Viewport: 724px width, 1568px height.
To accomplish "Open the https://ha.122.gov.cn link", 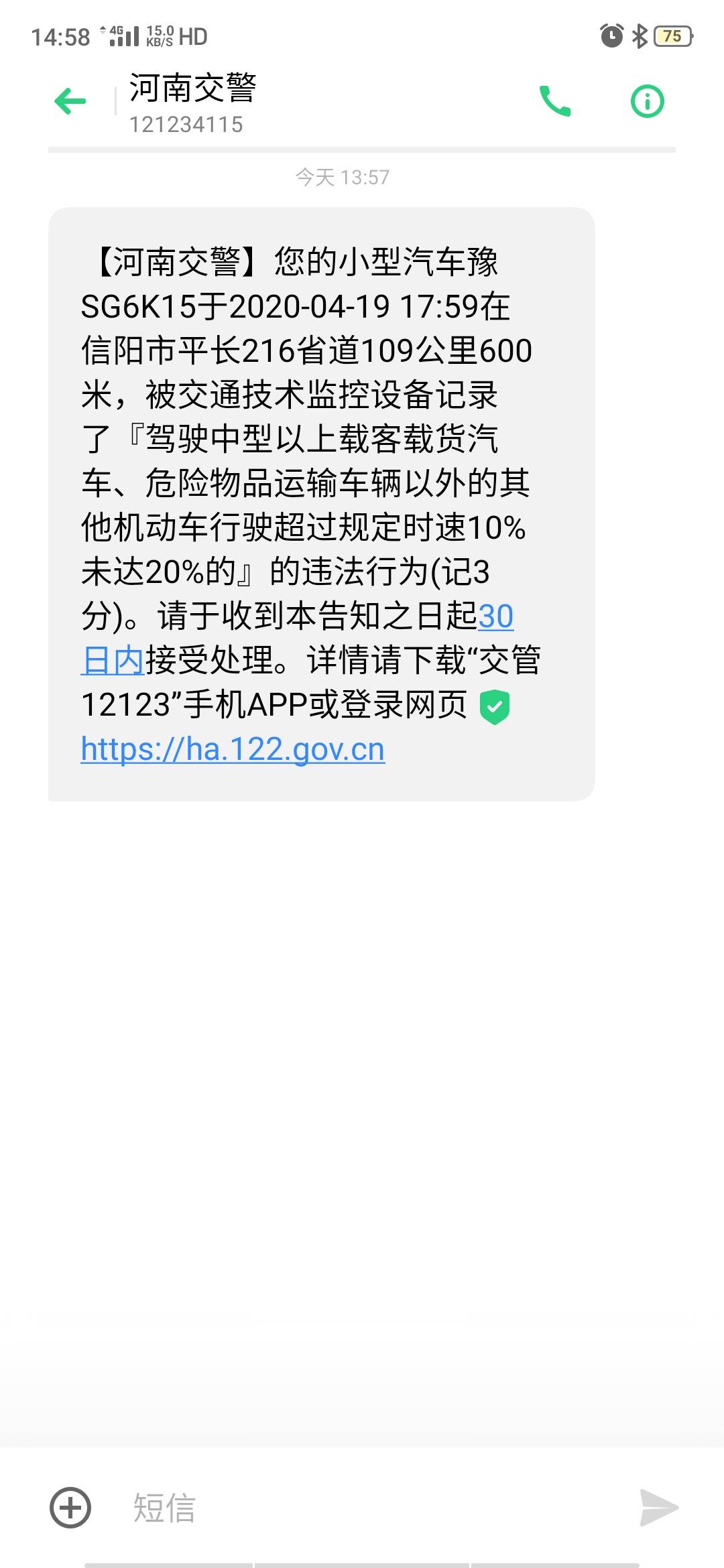I will [x=233, y=749].
